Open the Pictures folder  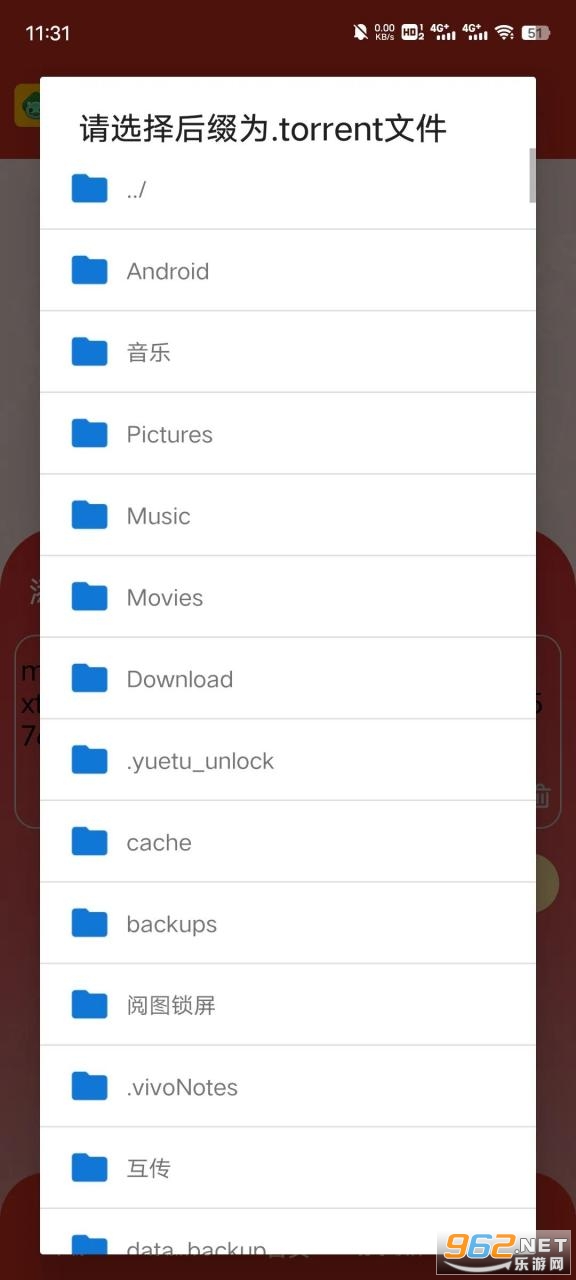[288, 434]
